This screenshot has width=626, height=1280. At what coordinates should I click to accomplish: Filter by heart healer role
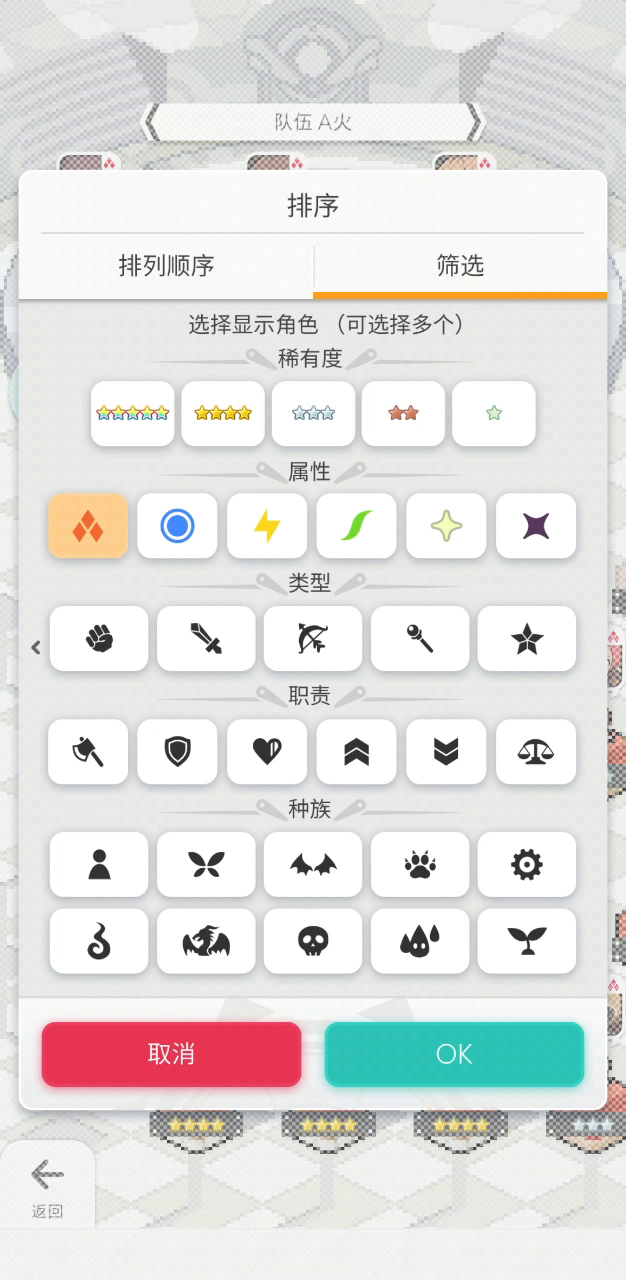[x=267, y=751]
